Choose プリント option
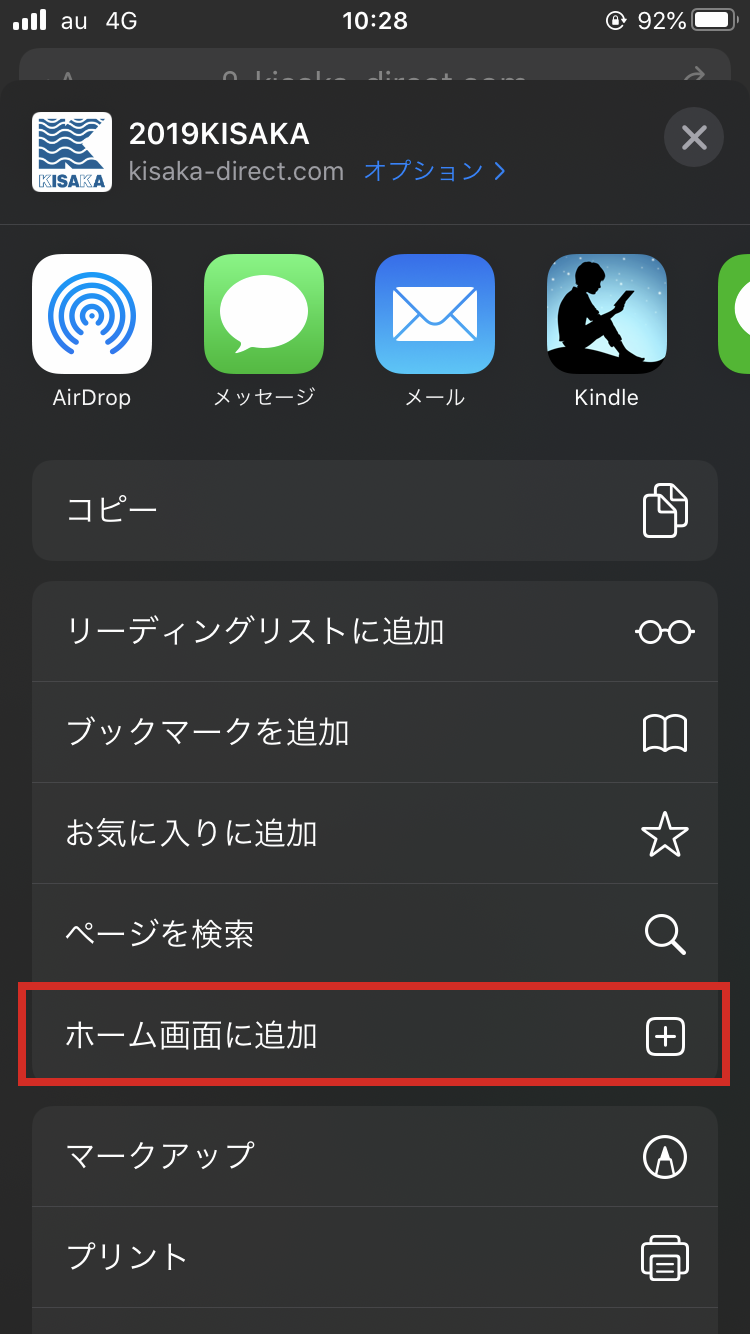Image resolution: width=750 pixels, height=1334 pixels. pos(374,1257)
